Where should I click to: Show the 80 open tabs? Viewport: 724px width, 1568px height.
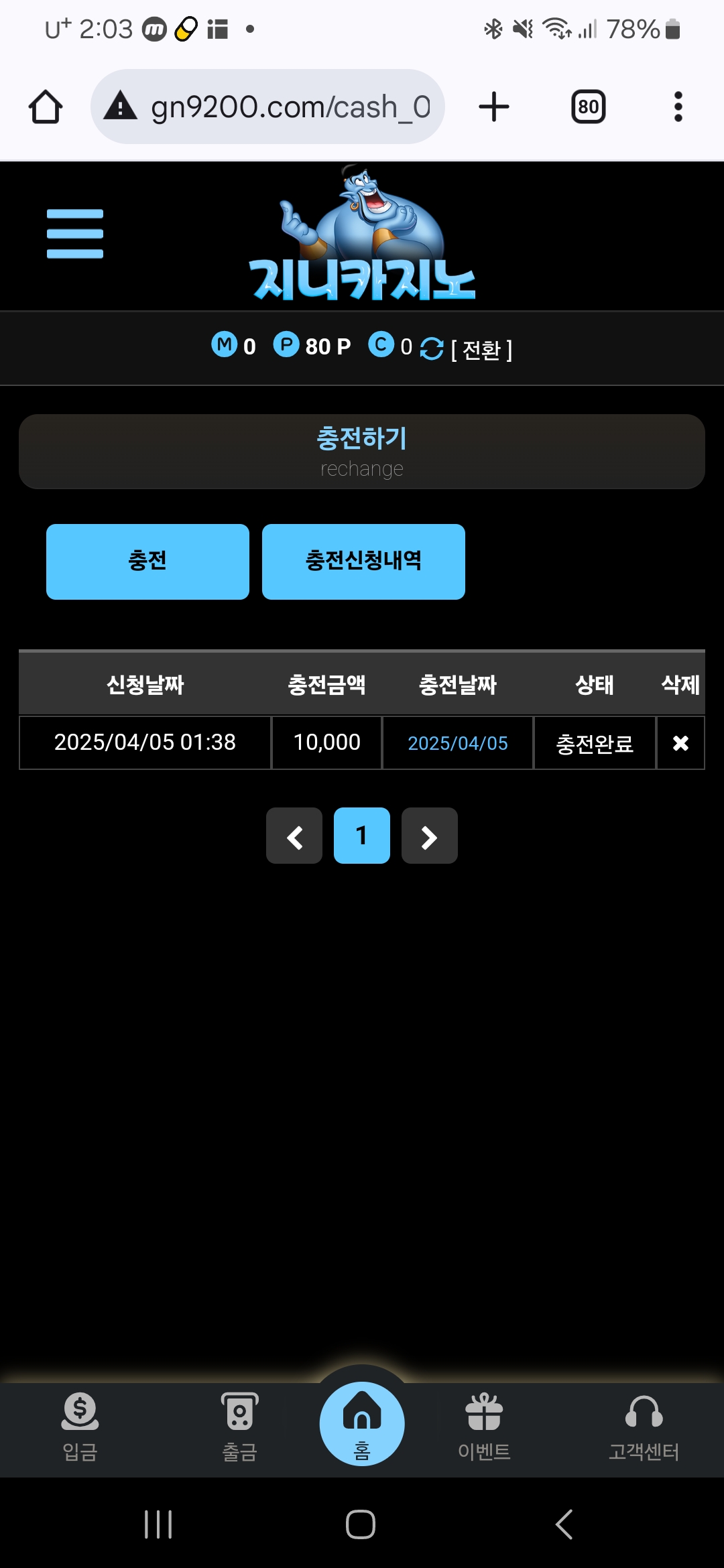click(x=588, y=107)
